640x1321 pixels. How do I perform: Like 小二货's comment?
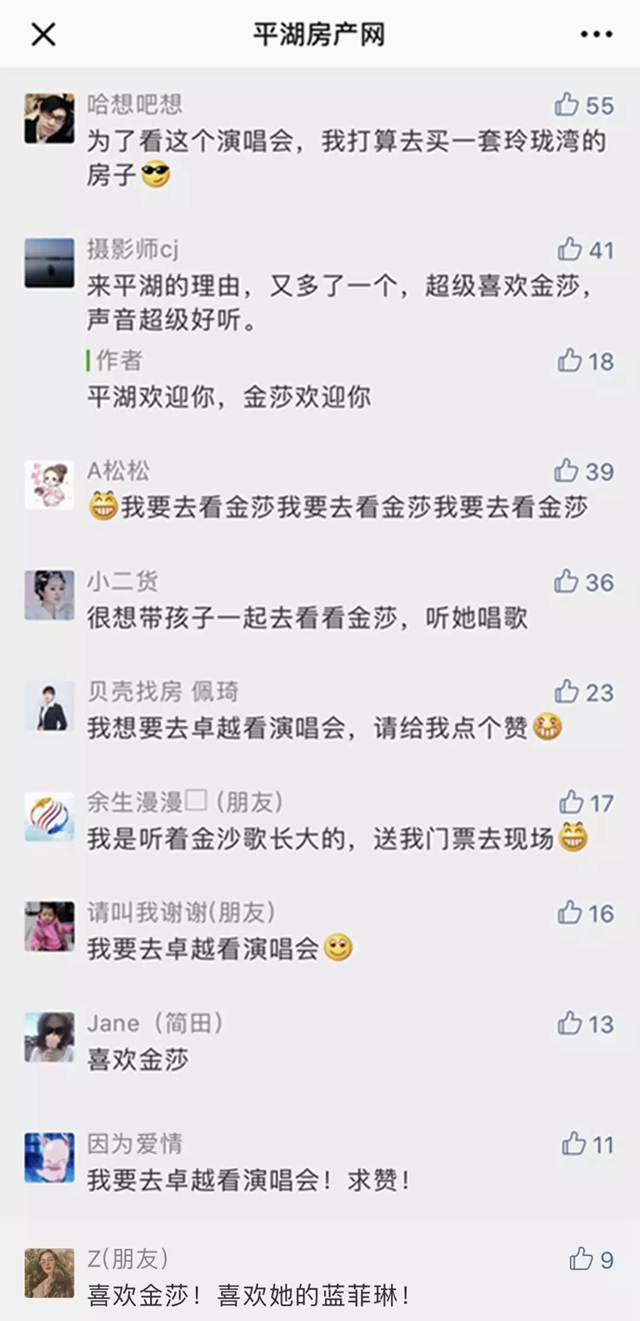point(568,581)
